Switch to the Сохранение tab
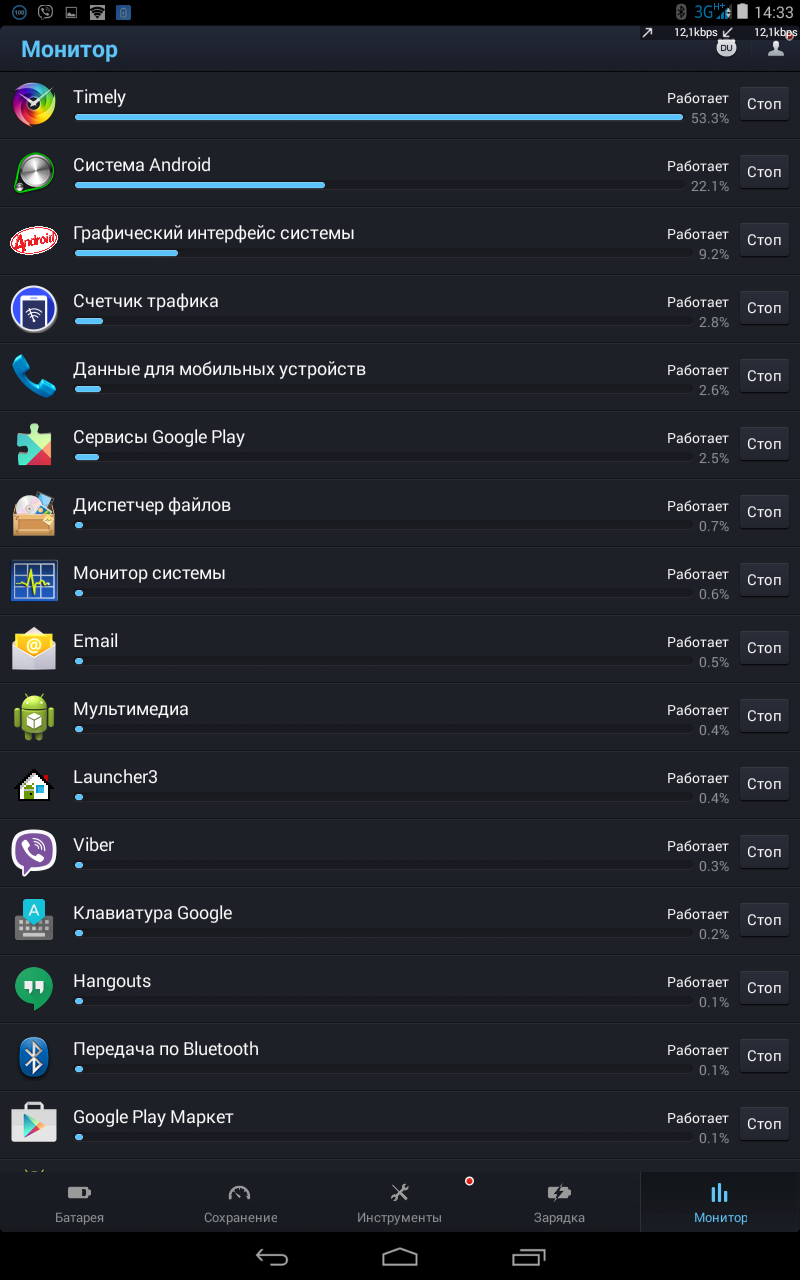 (x=240, y=1203)
